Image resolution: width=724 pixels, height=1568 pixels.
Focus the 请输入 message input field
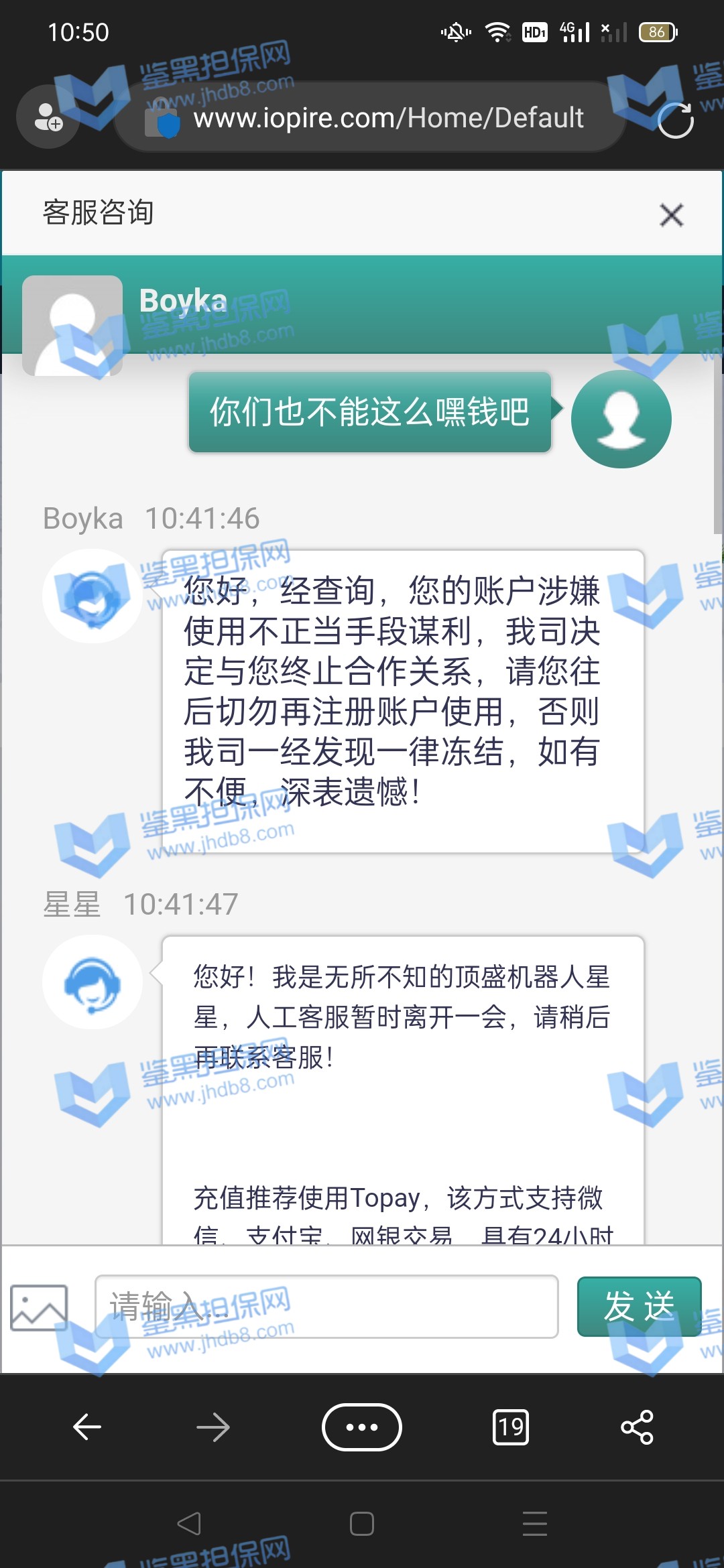pyautogui.click(x=326, y=1307)
